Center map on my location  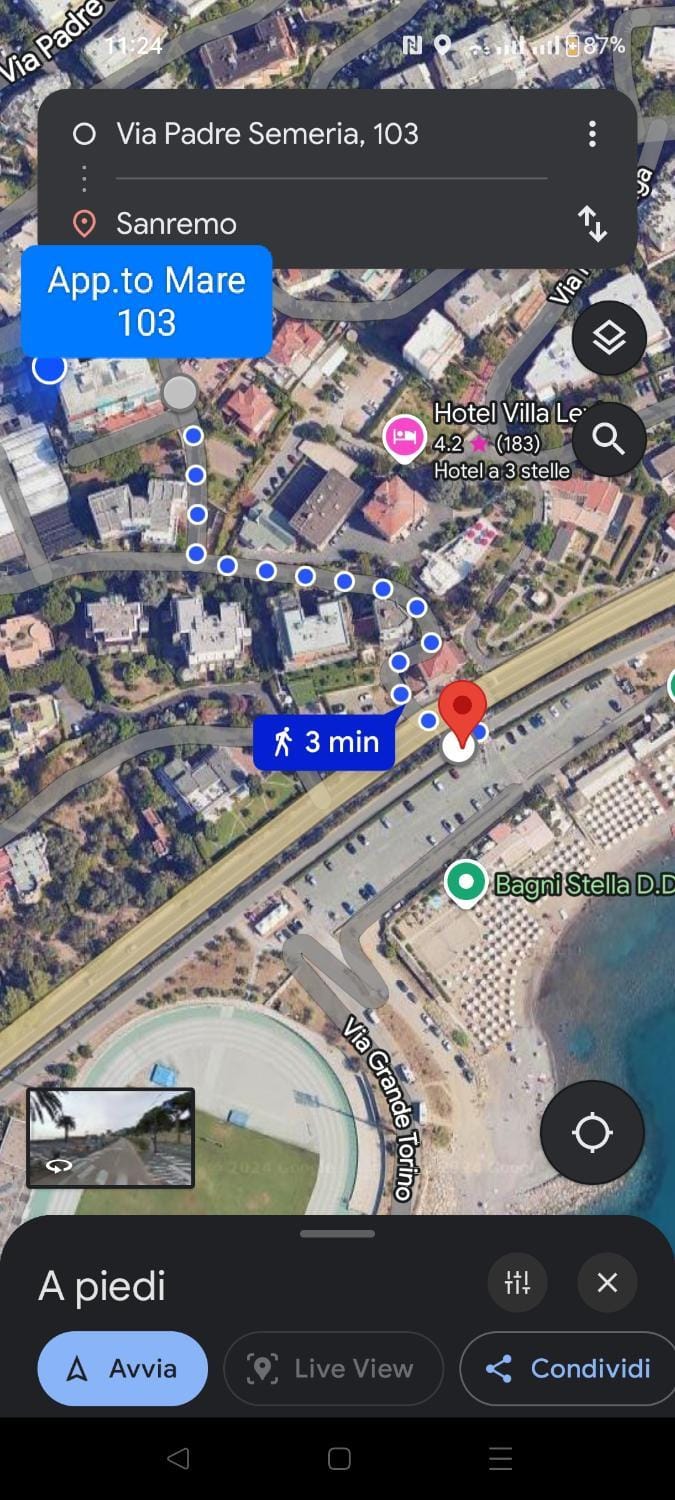(x=592, y=1132)
